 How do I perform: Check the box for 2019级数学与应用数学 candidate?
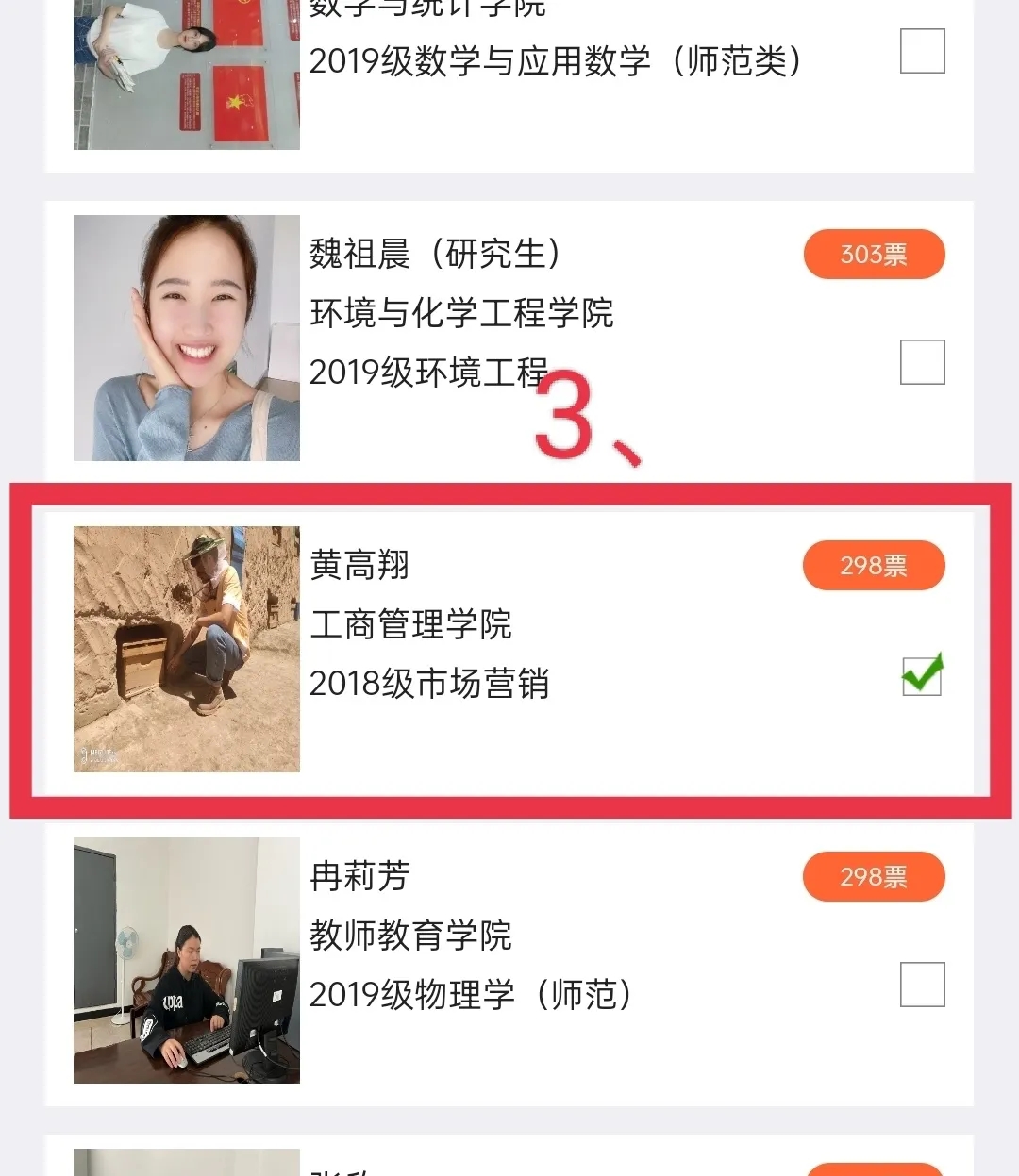922,51
